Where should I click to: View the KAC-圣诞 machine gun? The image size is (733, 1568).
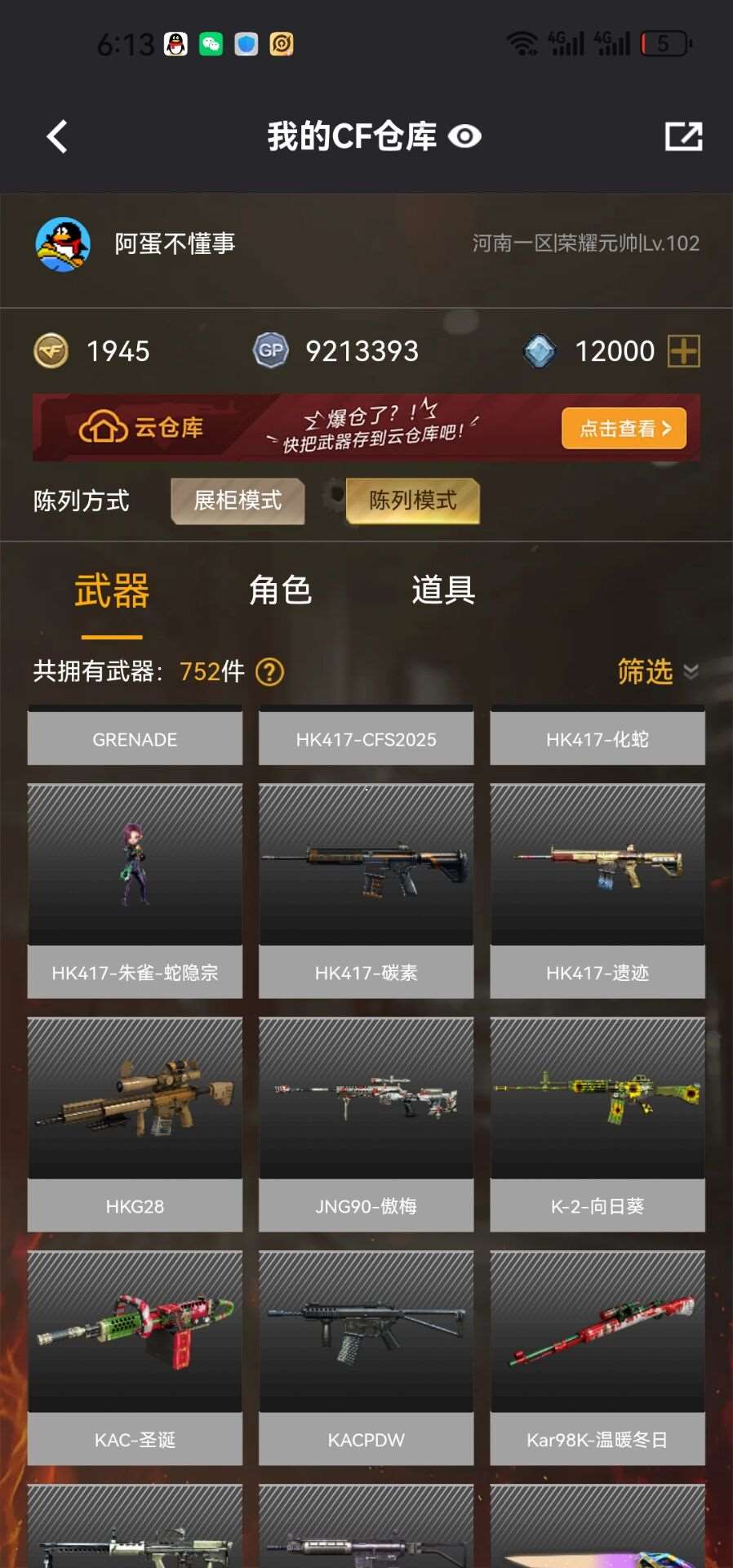[x=135, y=1357]
